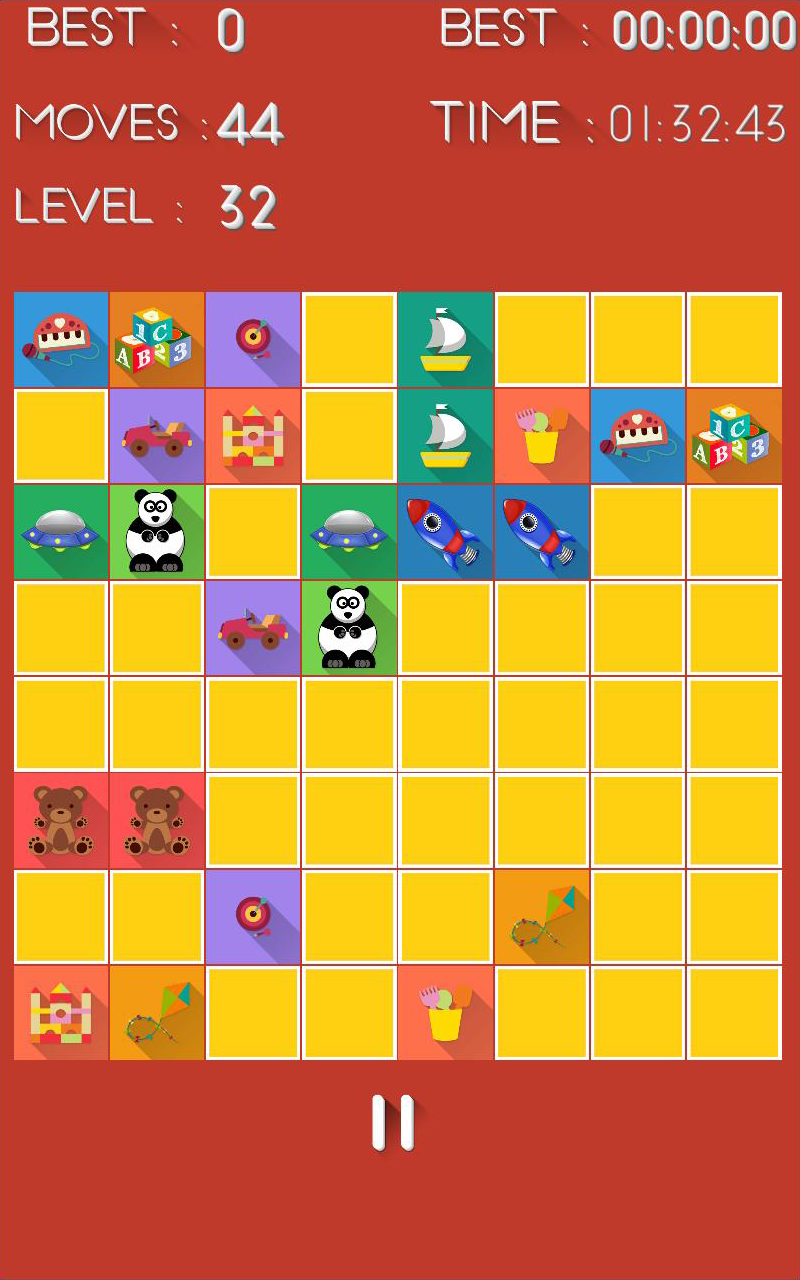
Task: Click the right rocket tile
Action: coord(542,531)
